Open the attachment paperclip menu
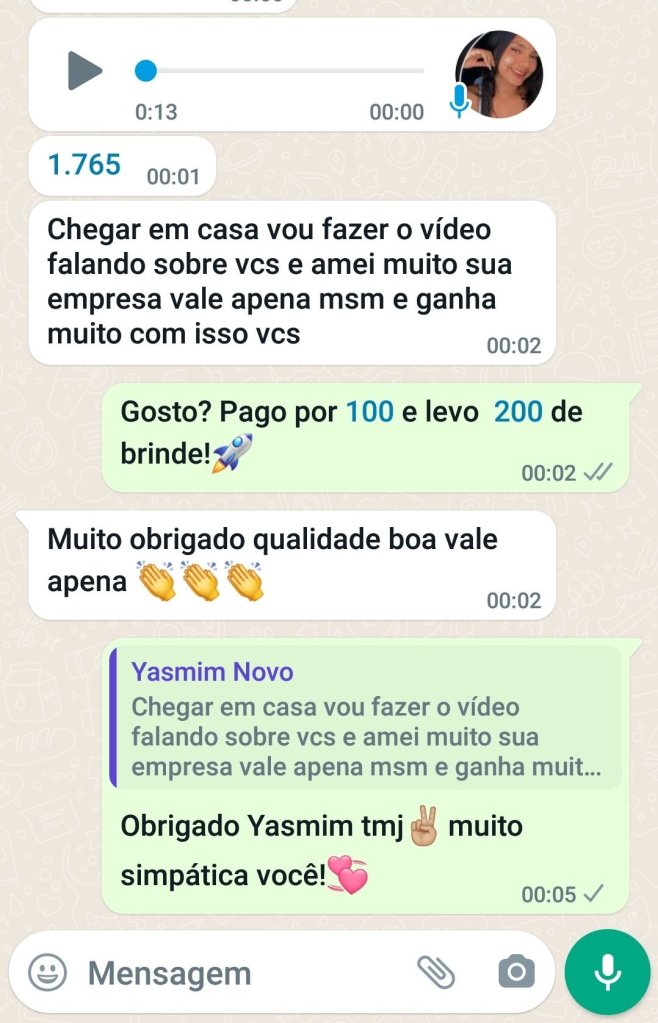The image size is (658, 1023). (436, 971)
